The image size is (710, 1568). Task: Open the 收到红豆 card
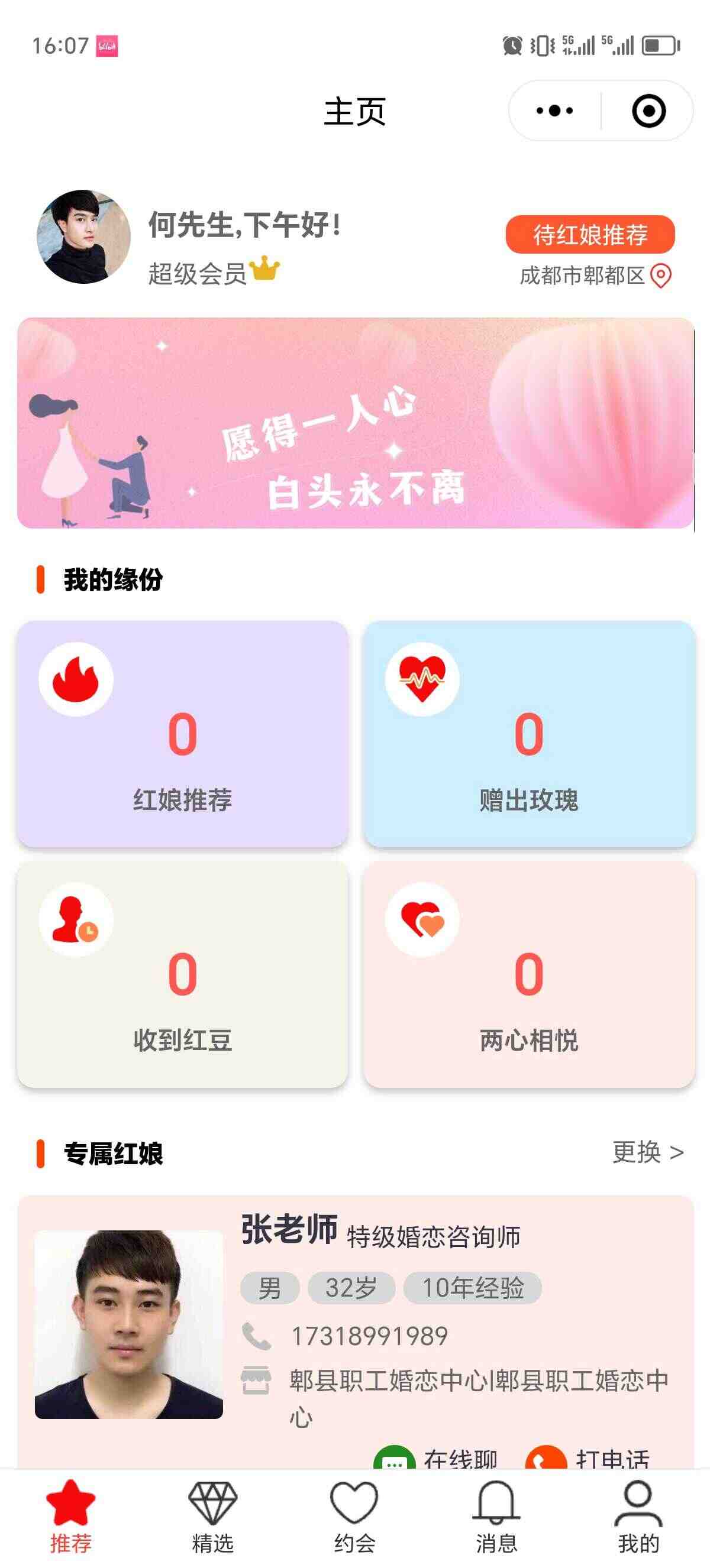(x=183, y=974)
